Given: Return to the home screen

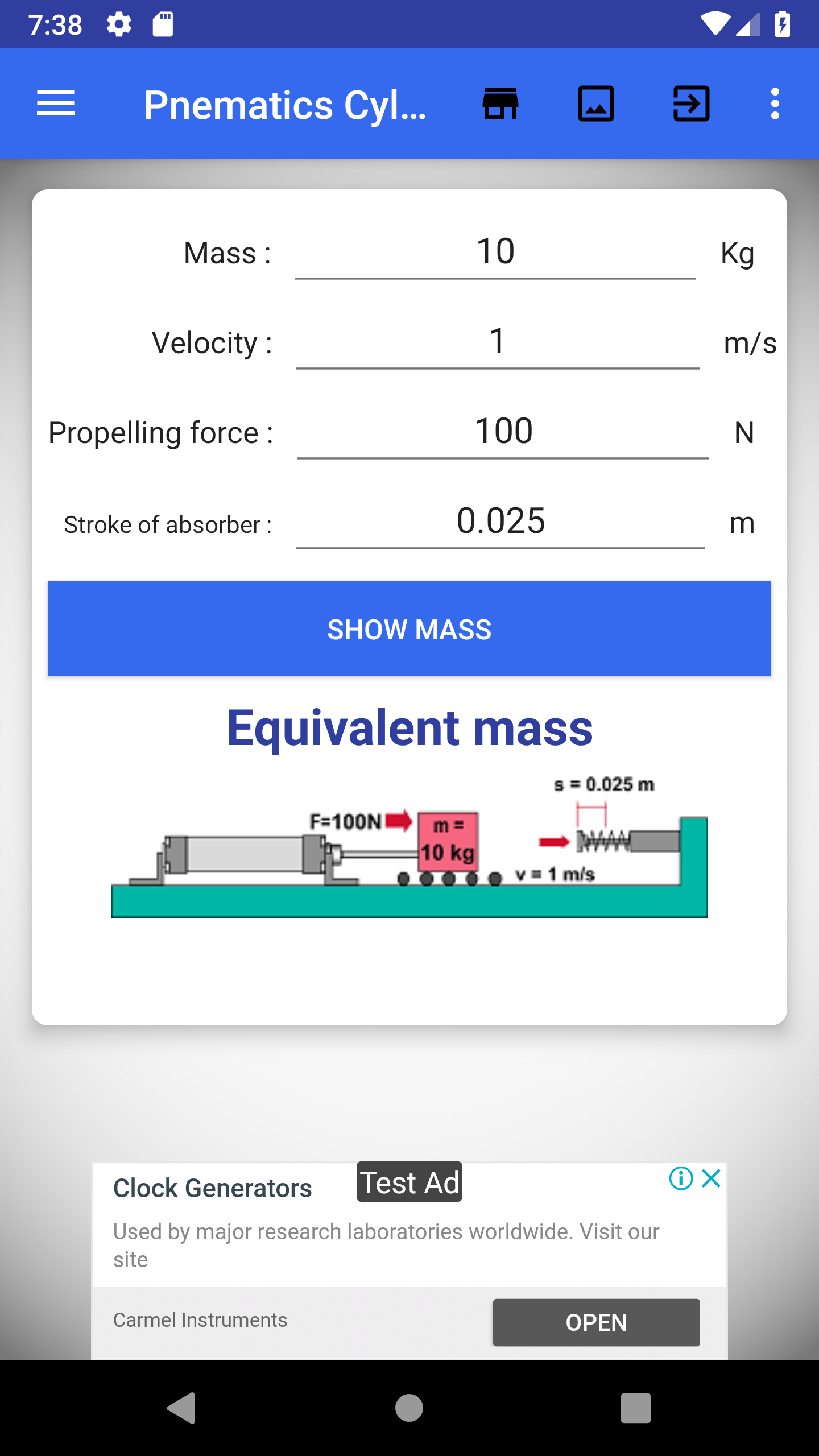Looking at the screenshot, I should 409,1408.
